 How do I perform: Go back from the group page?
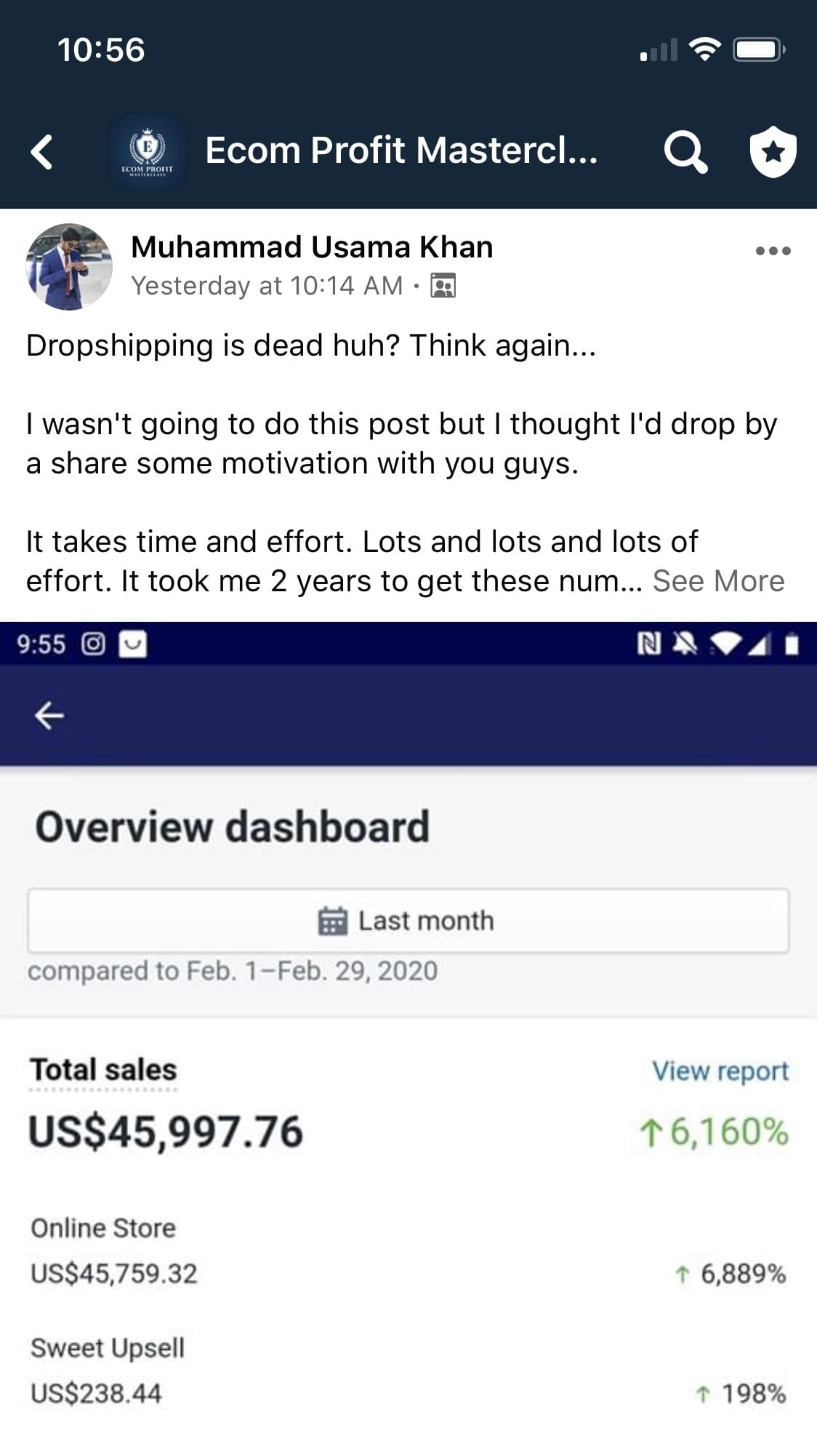pos(42,152)
